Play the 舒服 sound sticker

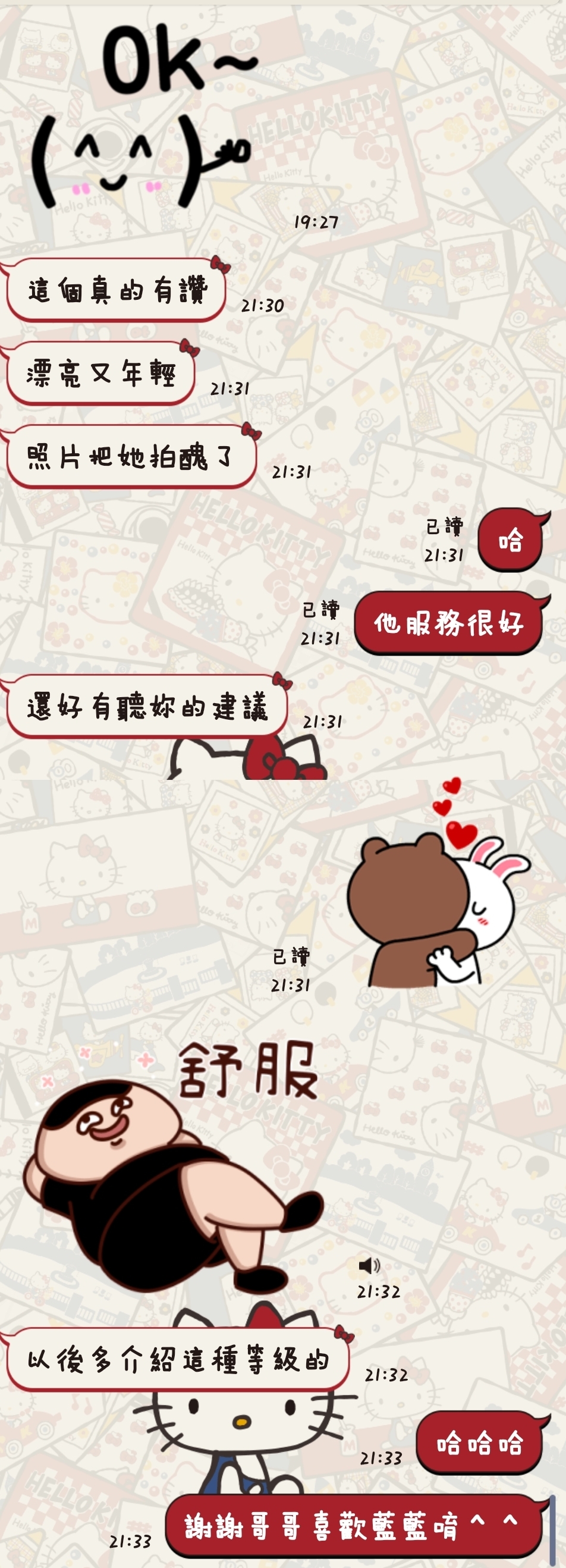click(177, 1169)
